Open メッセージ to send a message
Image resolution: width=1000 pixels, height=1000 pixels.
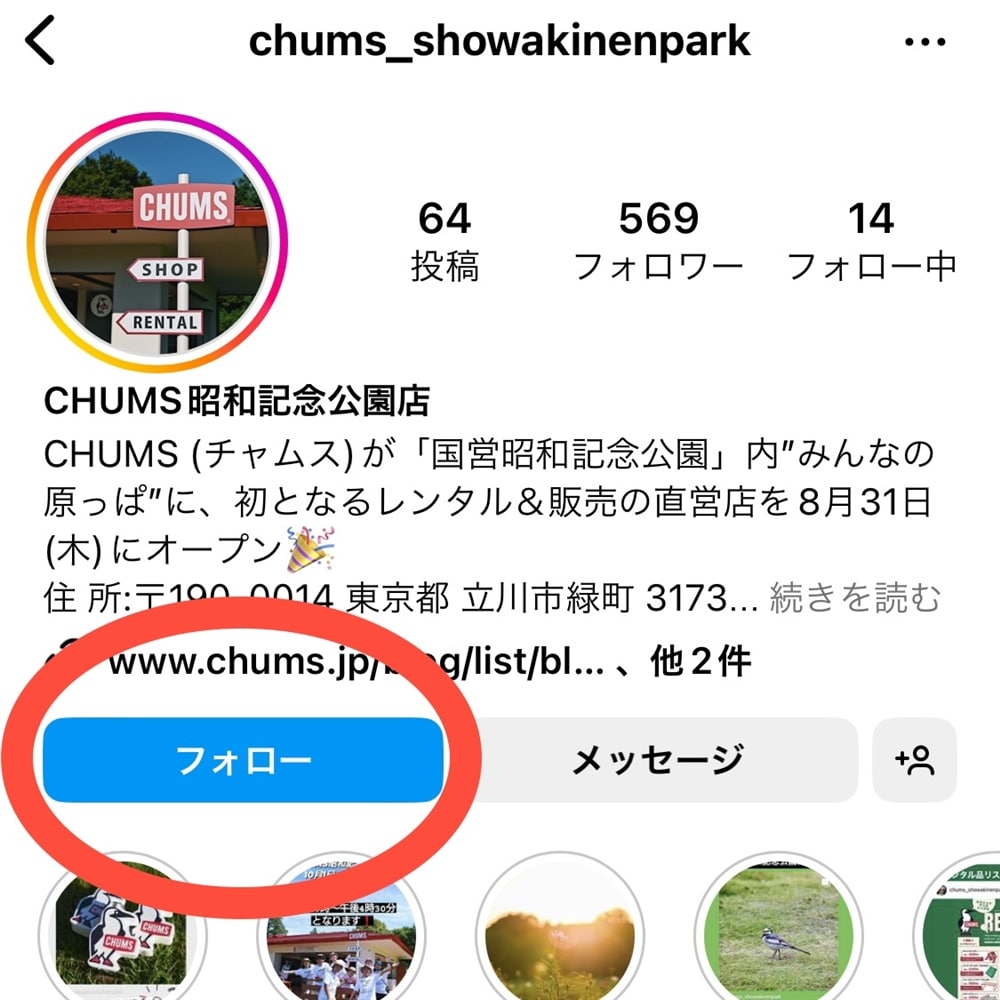tap(657, 760)
